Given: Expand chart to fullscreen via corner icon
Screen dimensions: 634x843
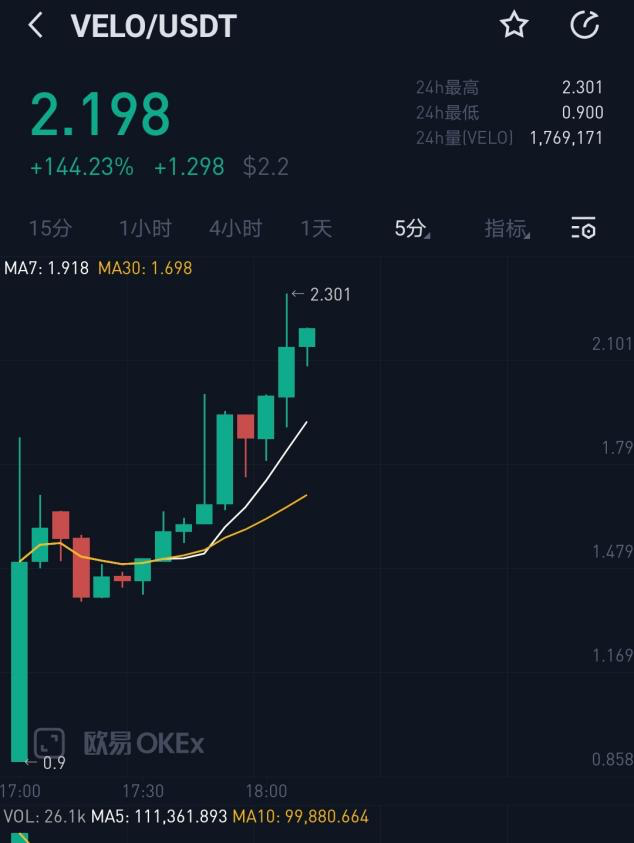Looking at the screenshot, I should coord(49,743).
